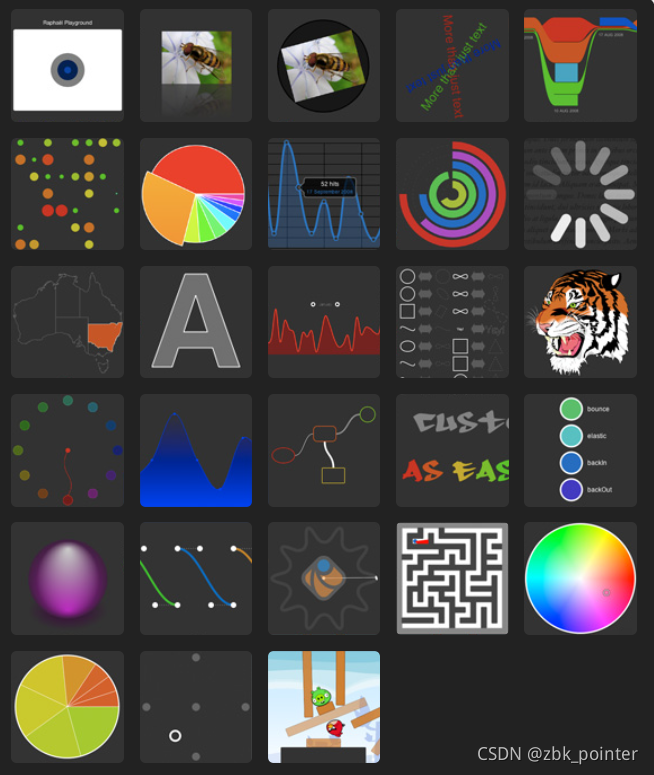This screenshot has height=775, width=654.
Task: Open the rotated colored text demo
Action: pos(452,66)
